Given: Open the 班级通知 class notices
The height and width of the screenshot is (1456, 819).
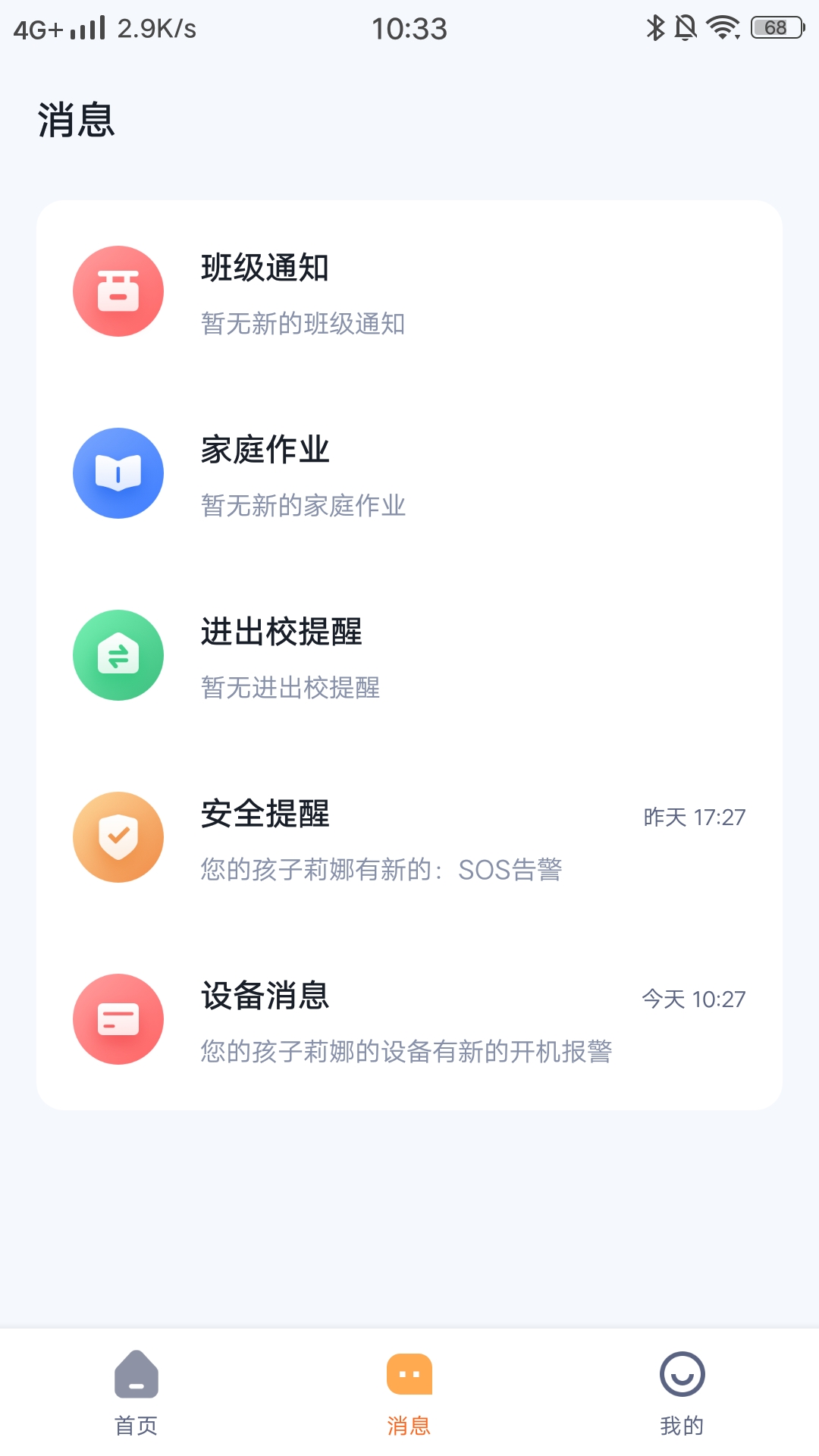Looking at the screenshot, I should click(409, 292).
